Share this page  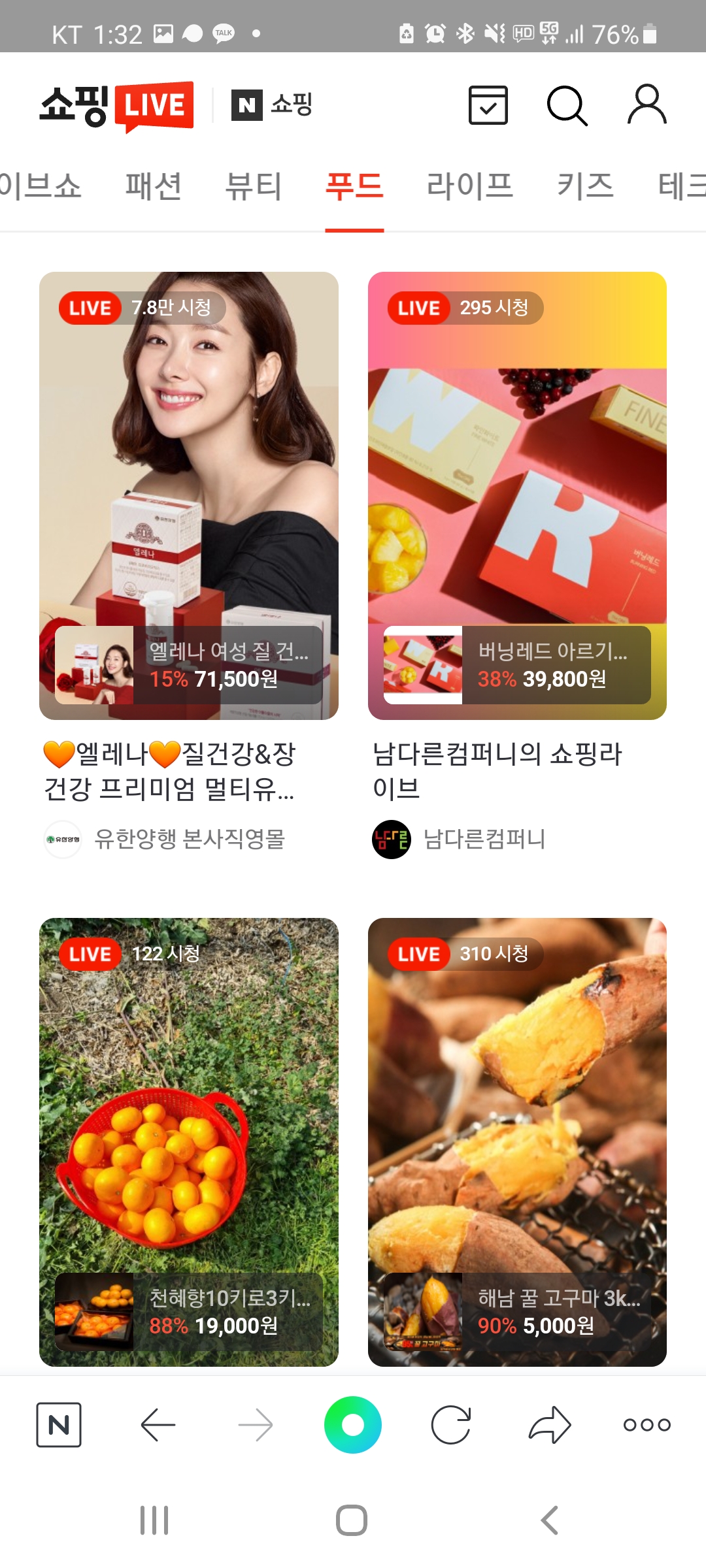[549, 1424]
